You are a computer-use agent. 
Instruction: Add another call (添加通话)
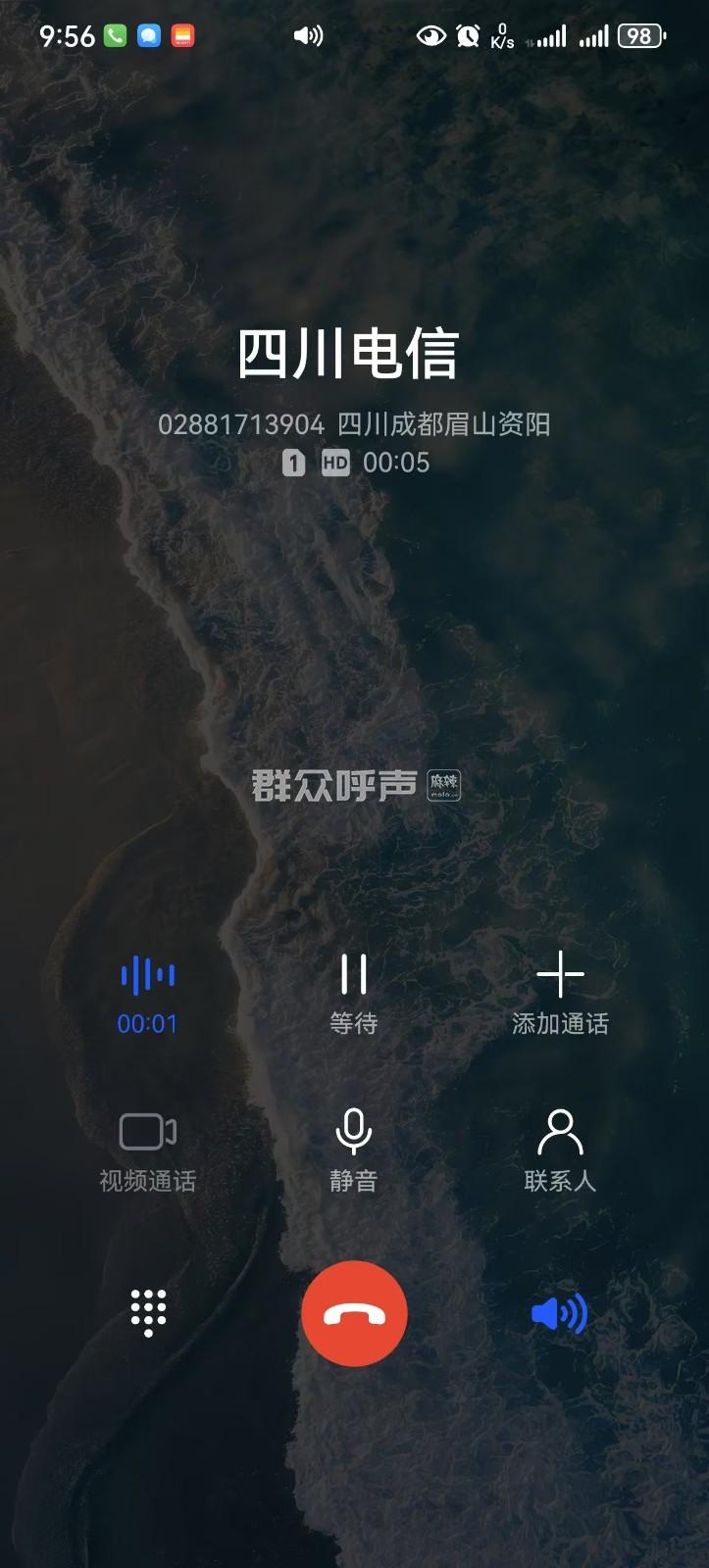(560, 993)
